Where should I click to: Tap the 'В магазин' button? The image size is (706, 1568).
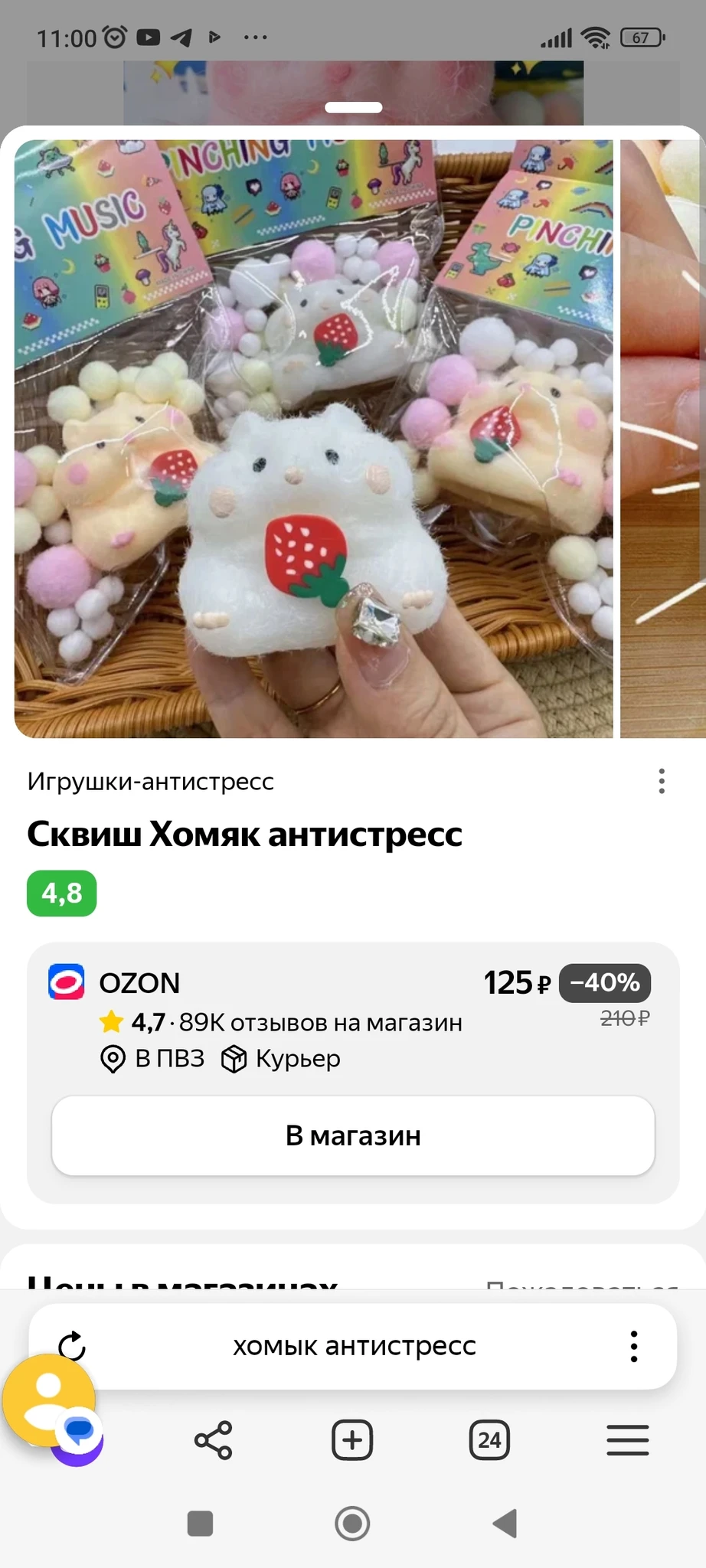[x=353, y=1135]
